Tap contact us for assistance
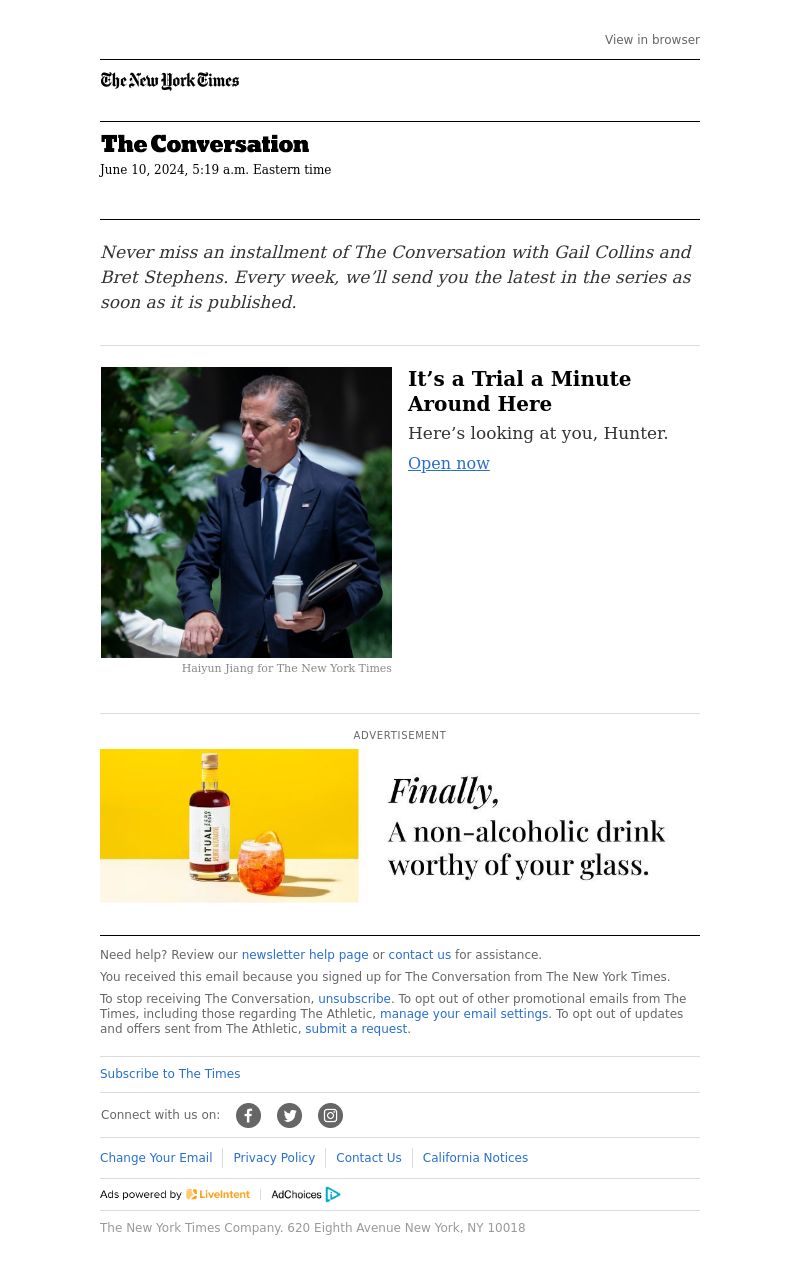Viewport: 800px width, 1286px height. 419,955
